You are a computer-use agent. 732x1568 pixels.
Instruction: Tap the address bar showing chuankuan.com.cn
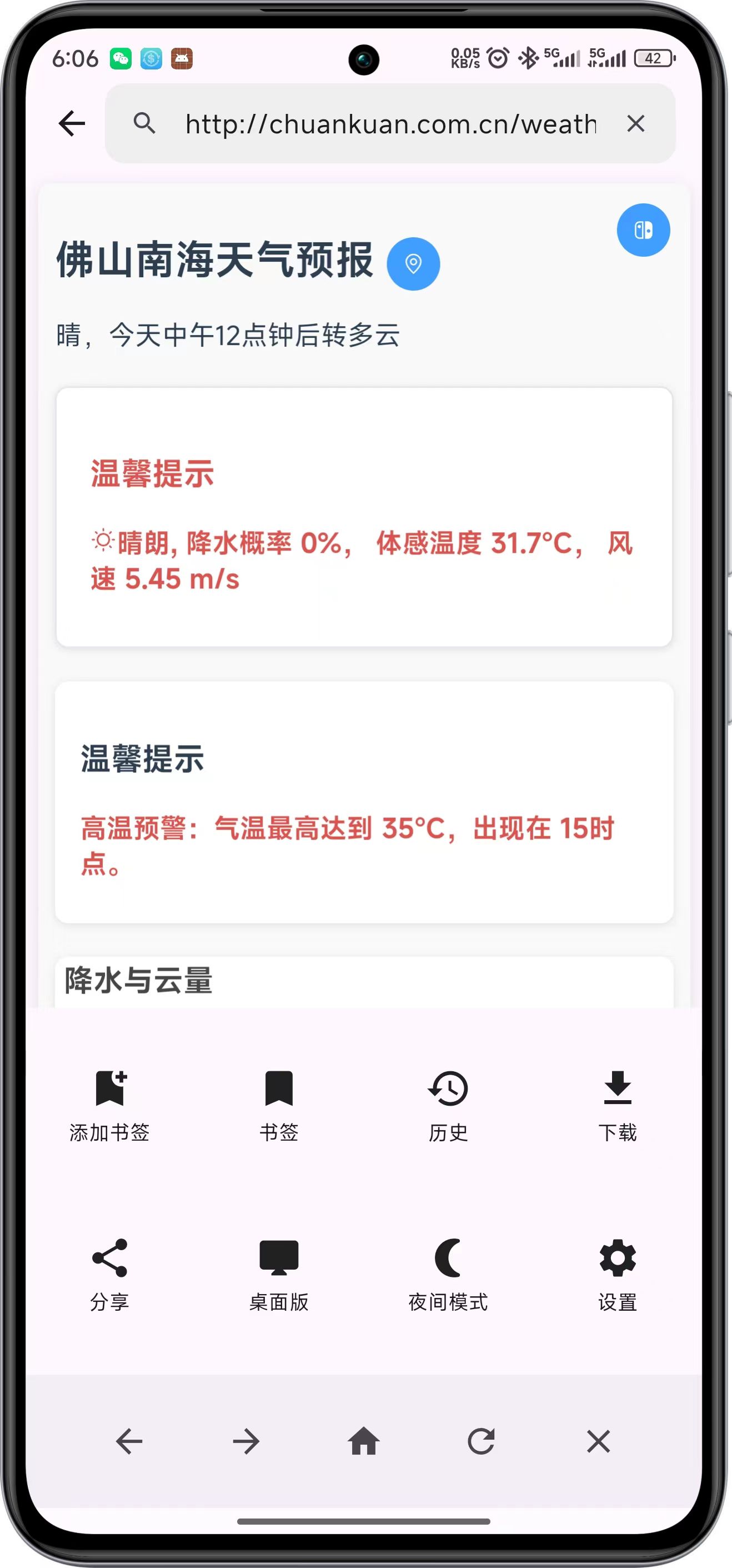point(389,124)
